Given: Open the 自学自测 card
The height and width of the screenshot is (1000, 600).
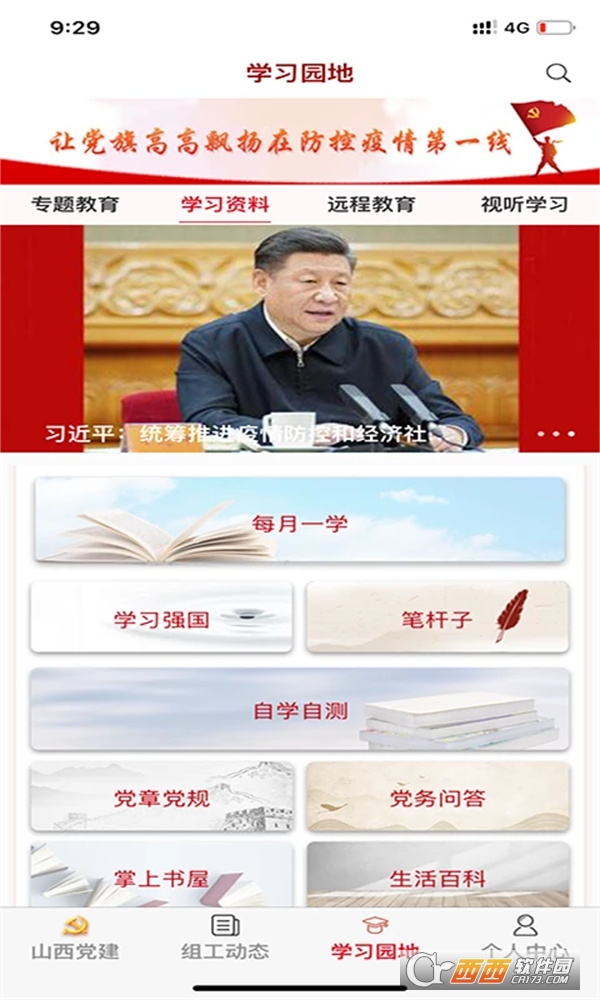Looking at the screenshot, I should 300,710.
